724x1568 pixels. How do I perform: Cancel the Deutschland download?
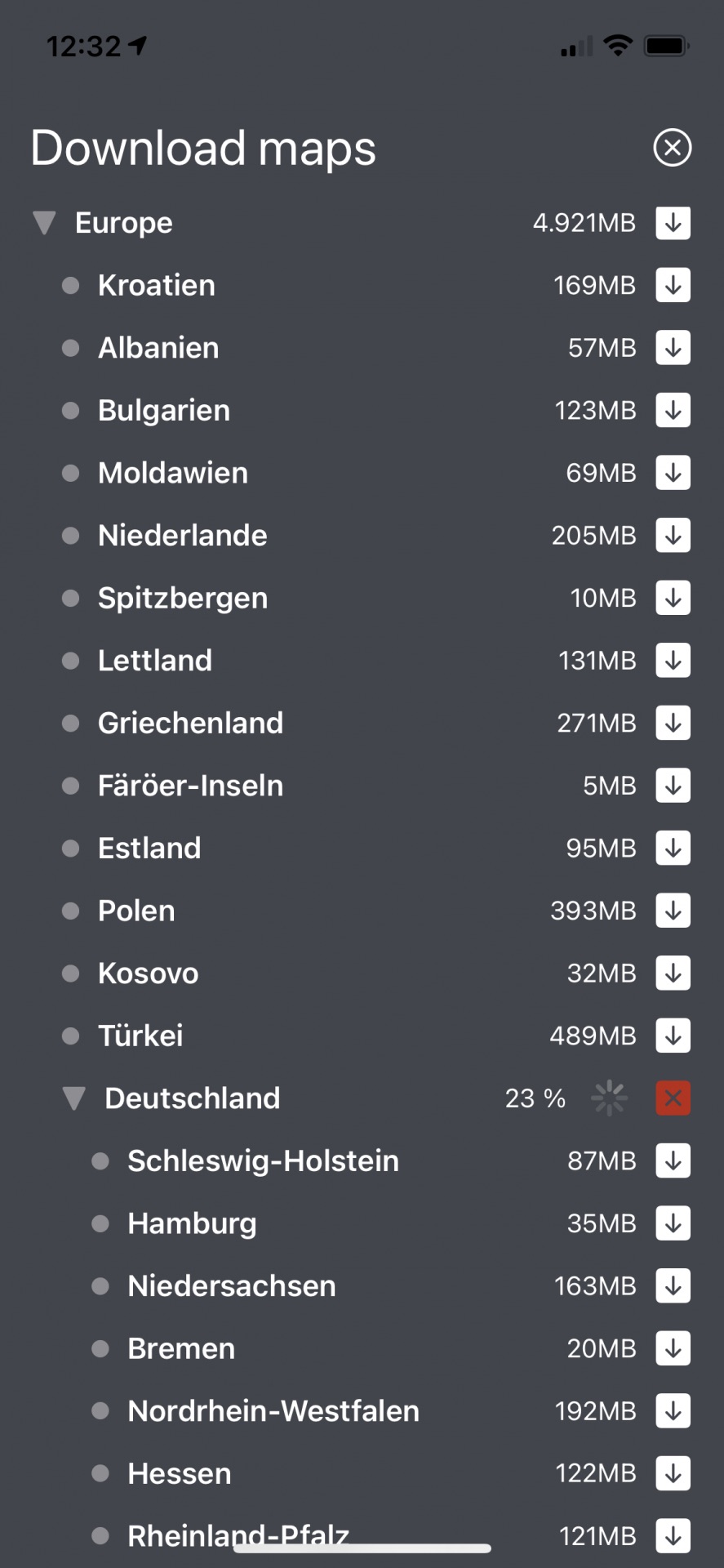[x=673, y=1098]
